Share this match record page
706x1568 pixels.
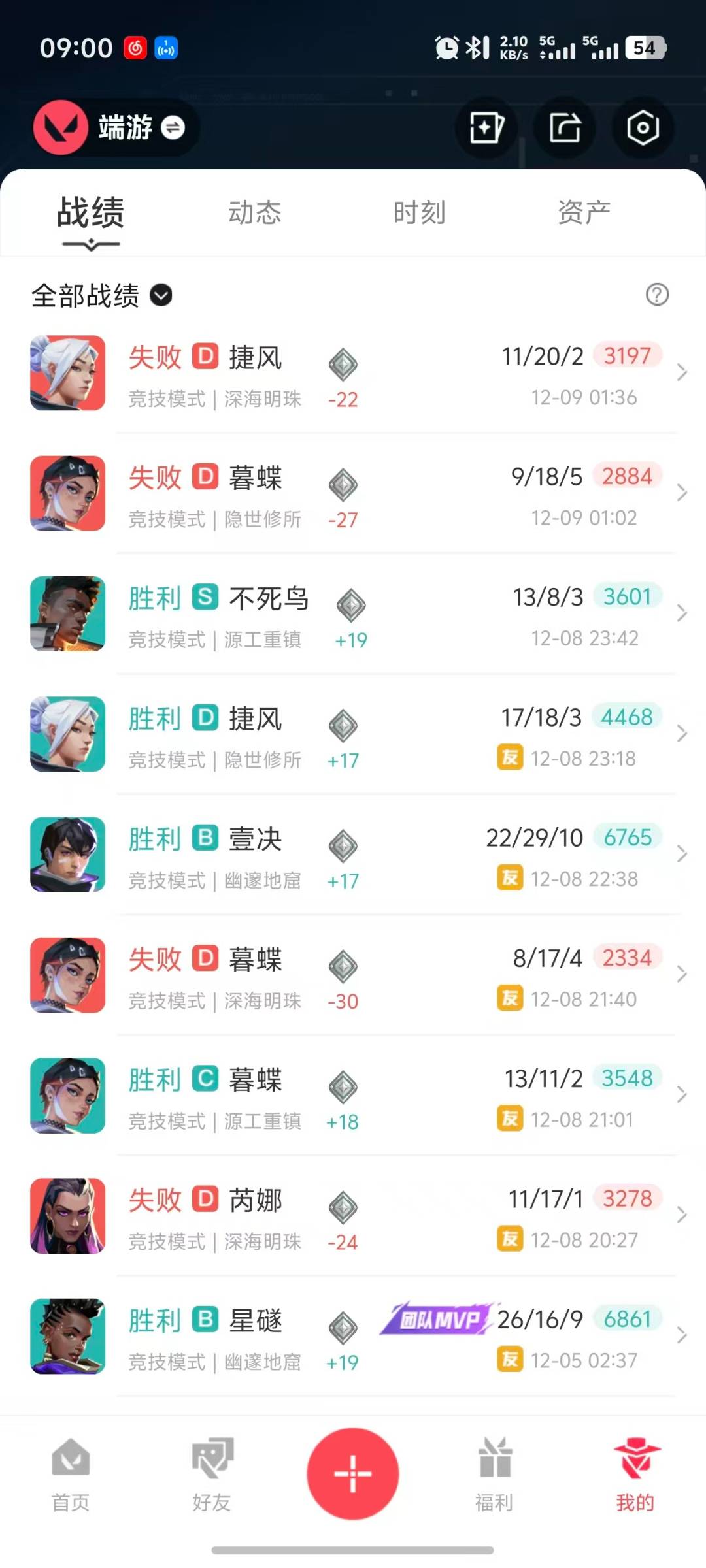coord(565,127)
